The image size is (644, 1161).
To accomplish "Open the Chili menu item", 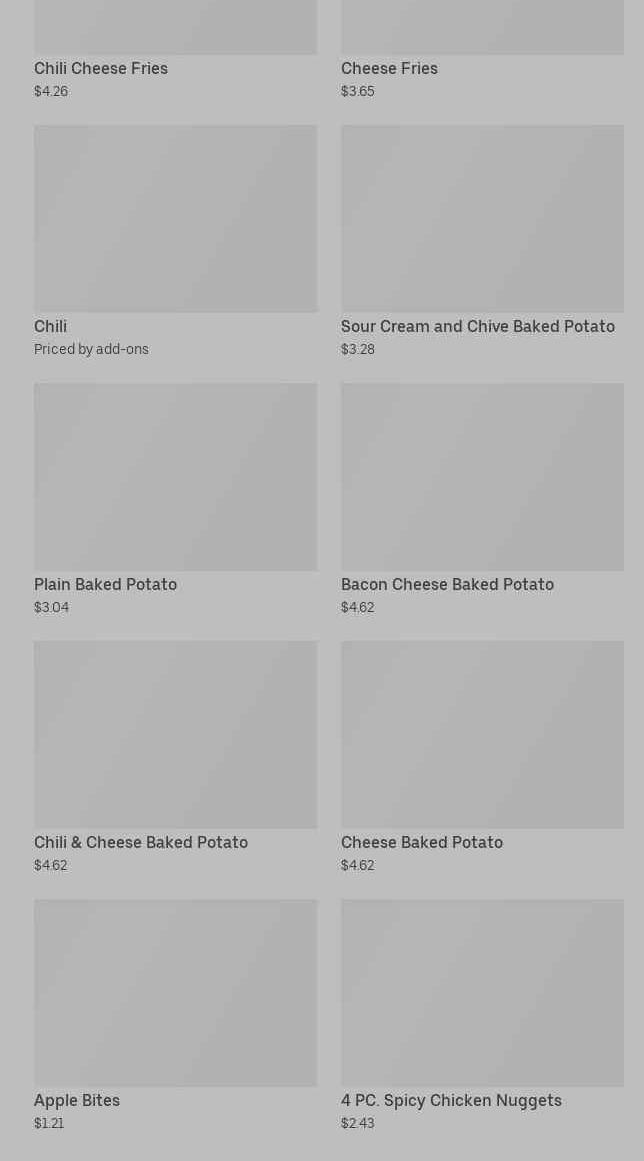I will 175,220.
